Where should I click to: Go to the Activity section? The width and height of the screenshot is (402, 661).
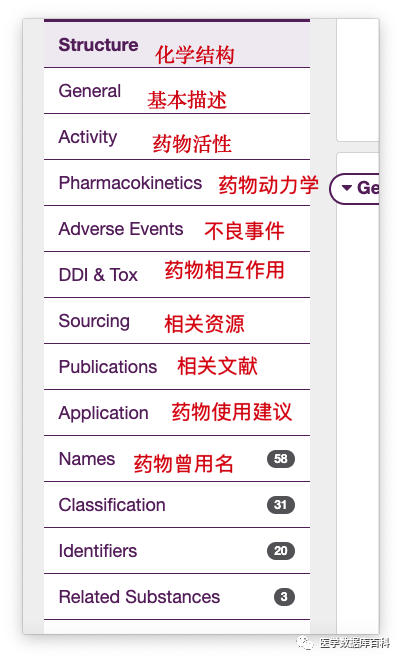177,137
